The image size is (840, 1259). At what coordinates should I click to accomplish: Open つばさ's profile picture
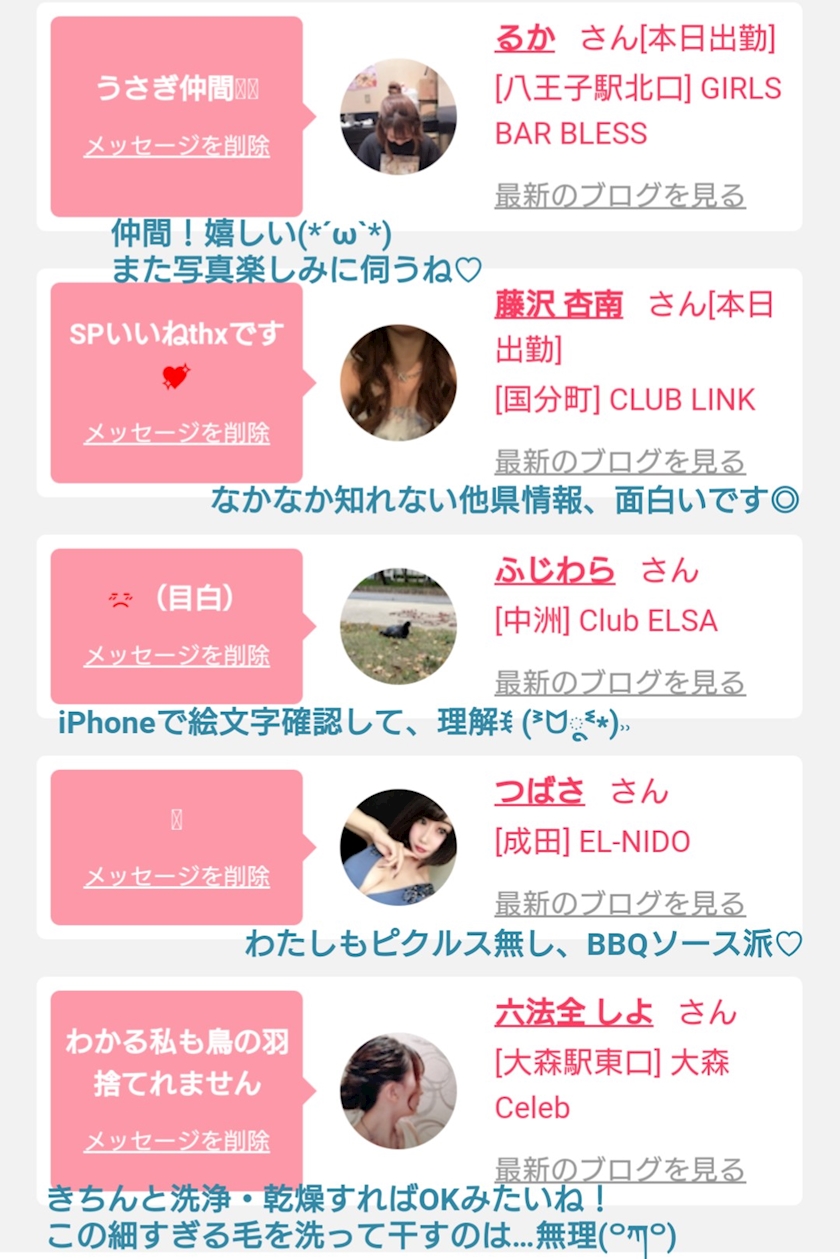pyautogui.click(x=397, y=846)
